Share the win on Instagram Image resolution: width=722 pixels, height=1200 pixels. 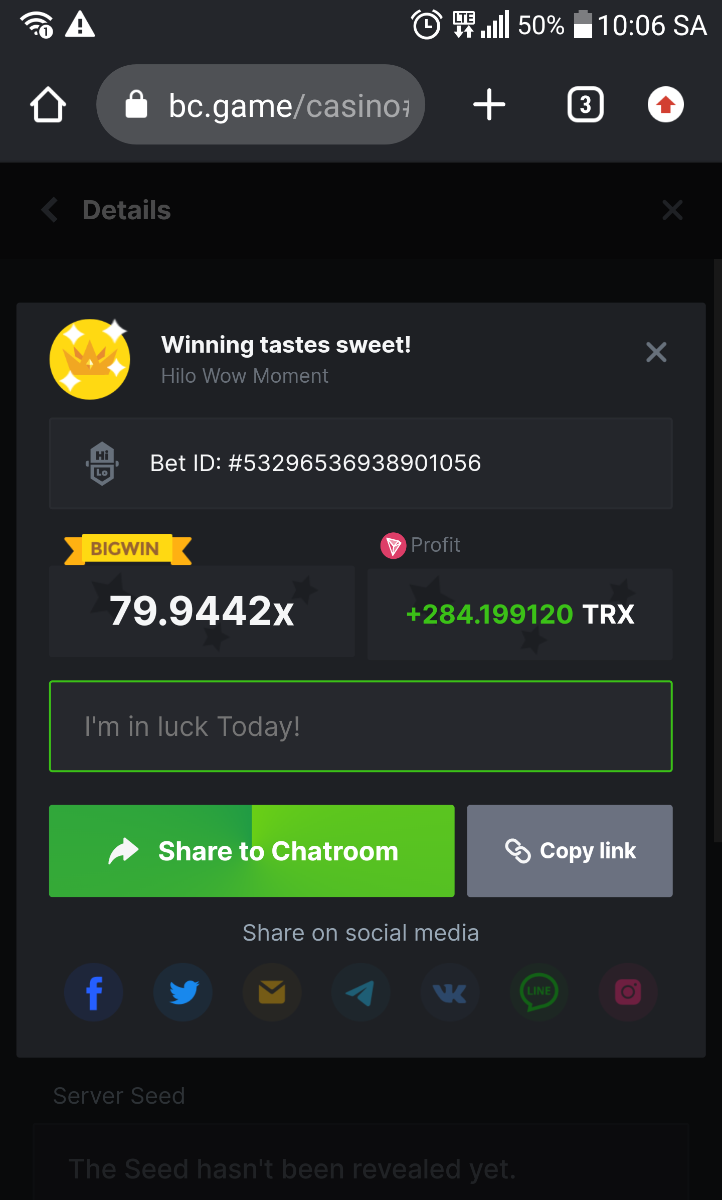[x=628, y=993]
